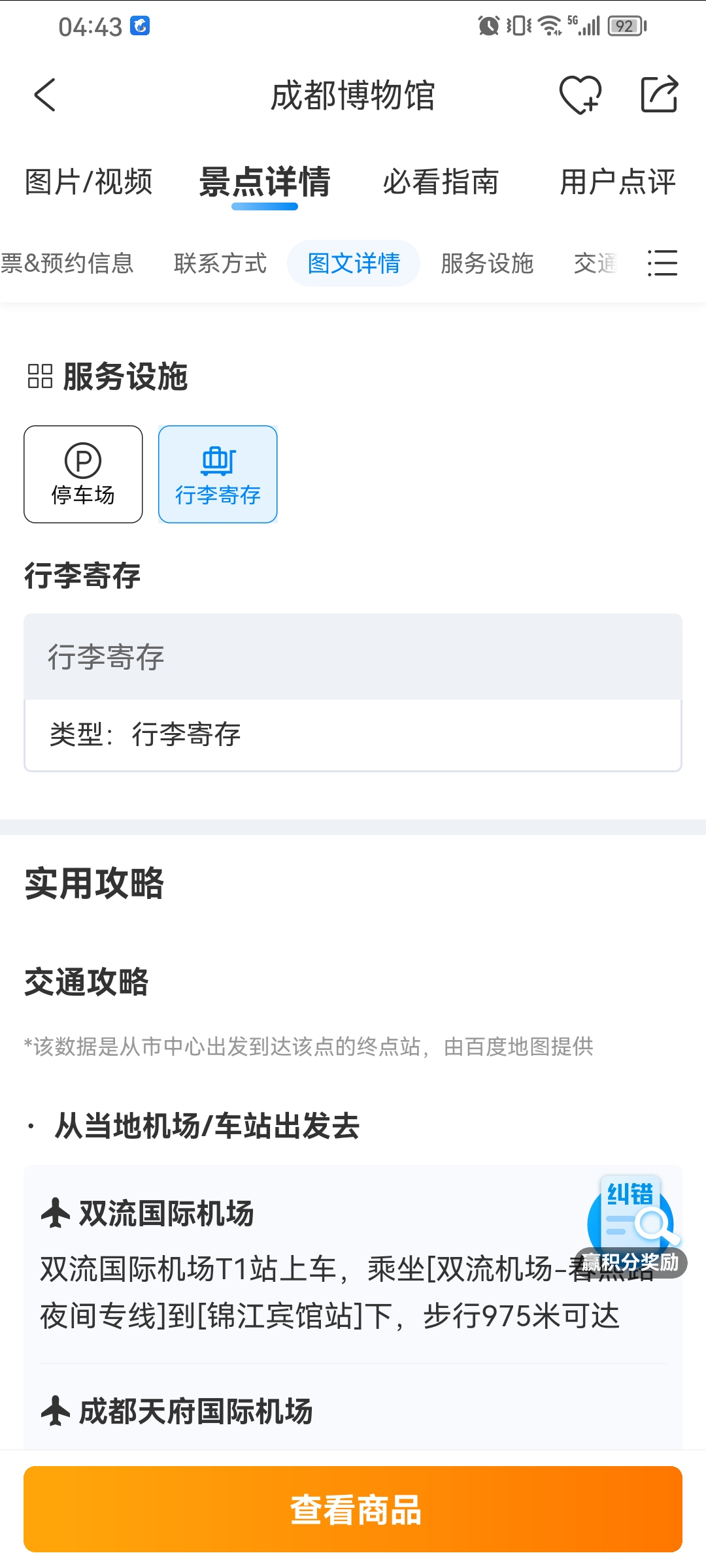Tap the 查看商品 button
The height and width of the screenshot is (1568, 706).
(353, 1509)
